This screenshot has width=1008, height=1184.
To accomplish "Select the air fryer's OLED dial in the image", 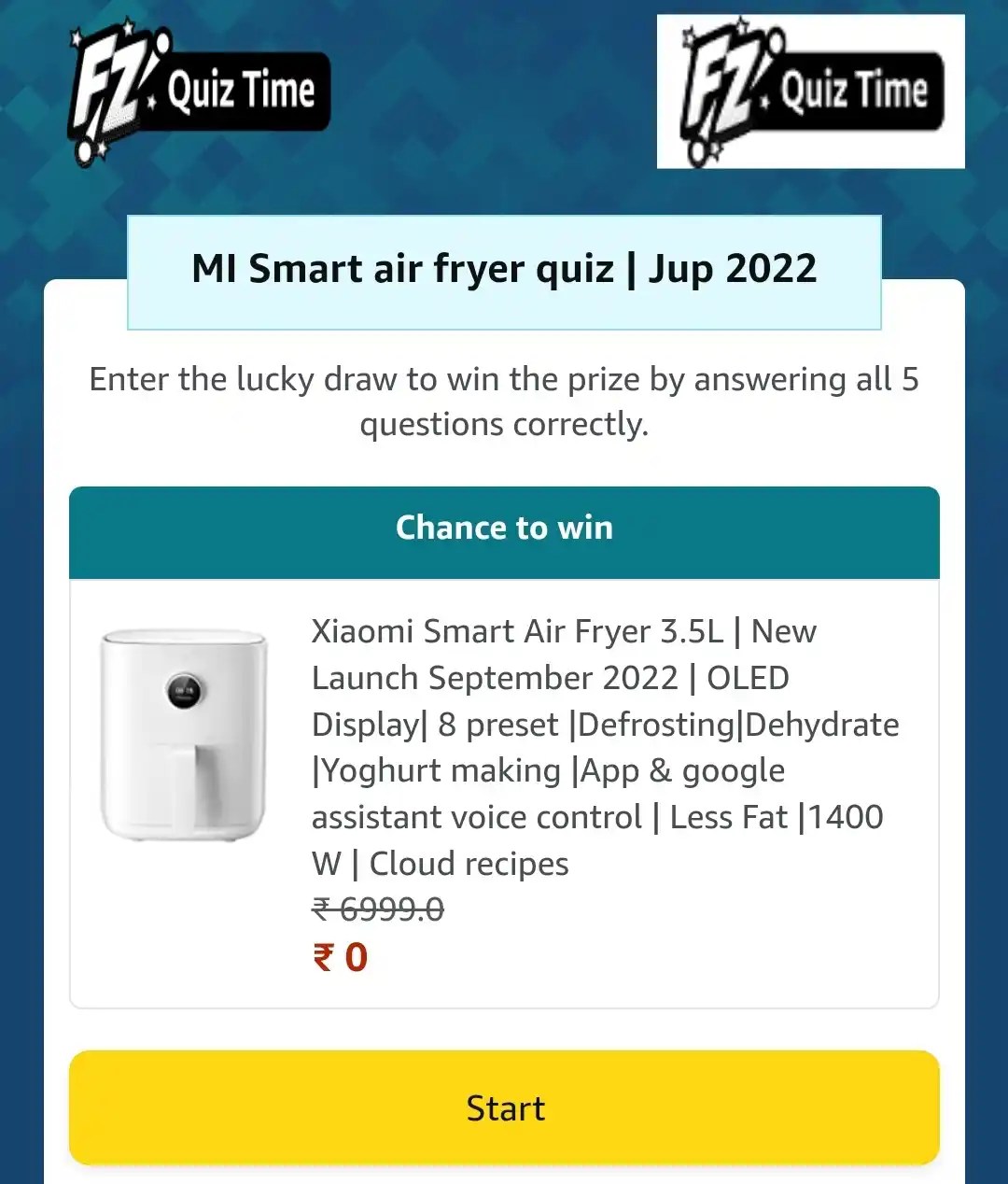I will 183,688.
